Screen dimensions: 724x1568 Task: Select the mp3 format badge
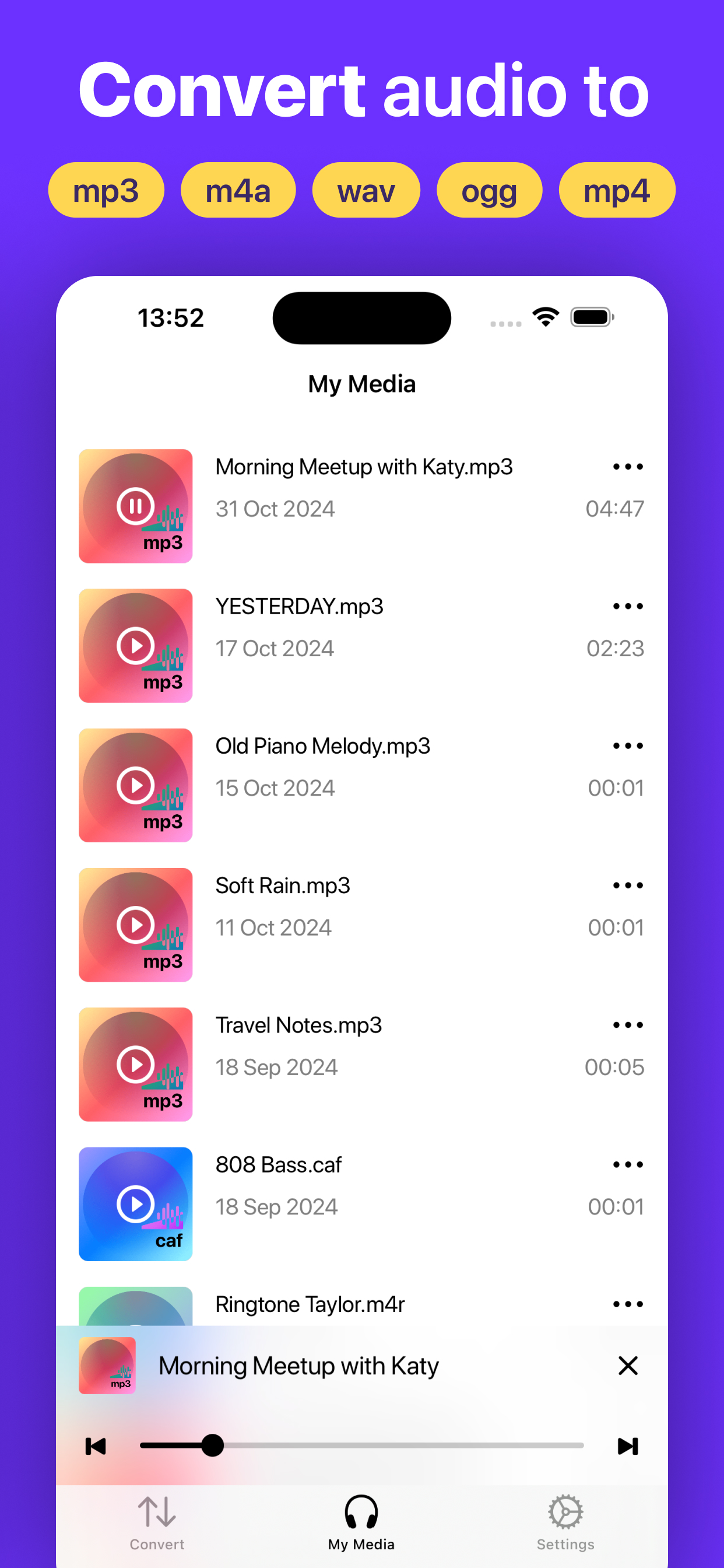(106, 190)
